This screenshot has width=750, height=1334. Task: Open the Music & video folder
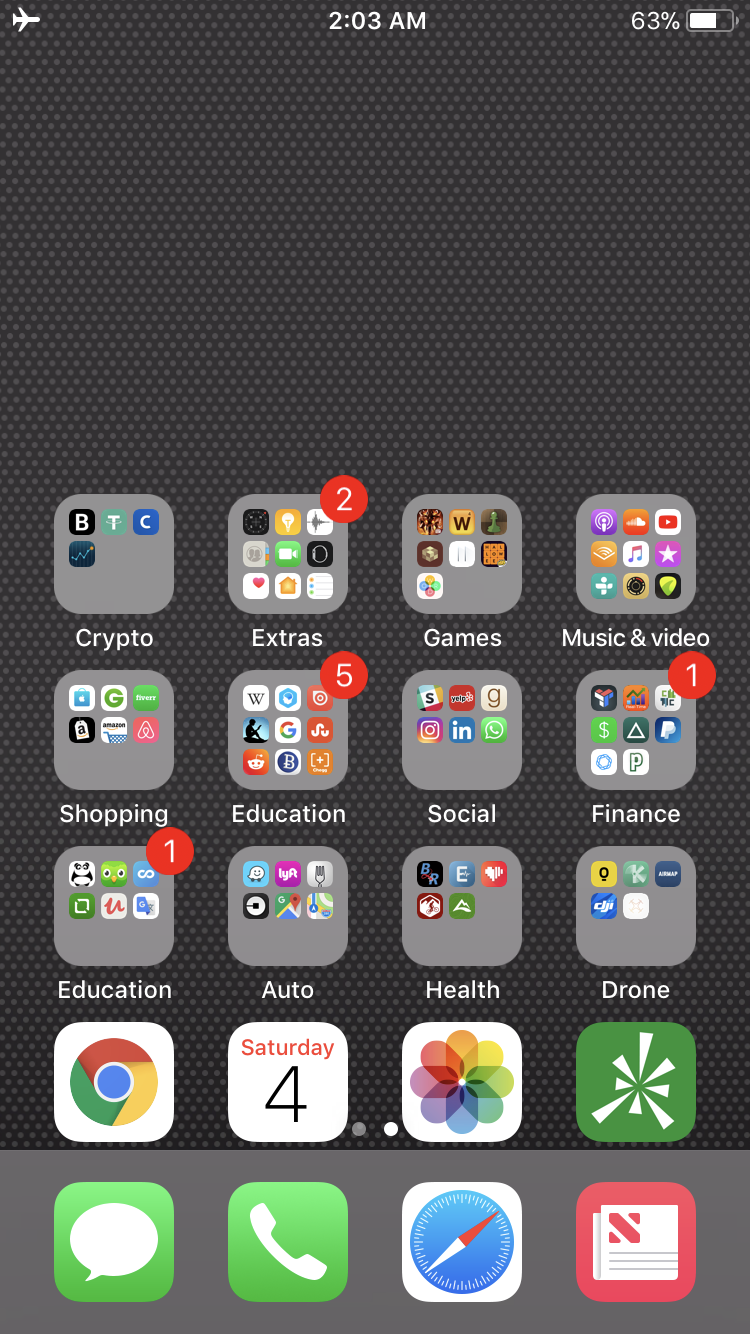(x=636, y=554)
